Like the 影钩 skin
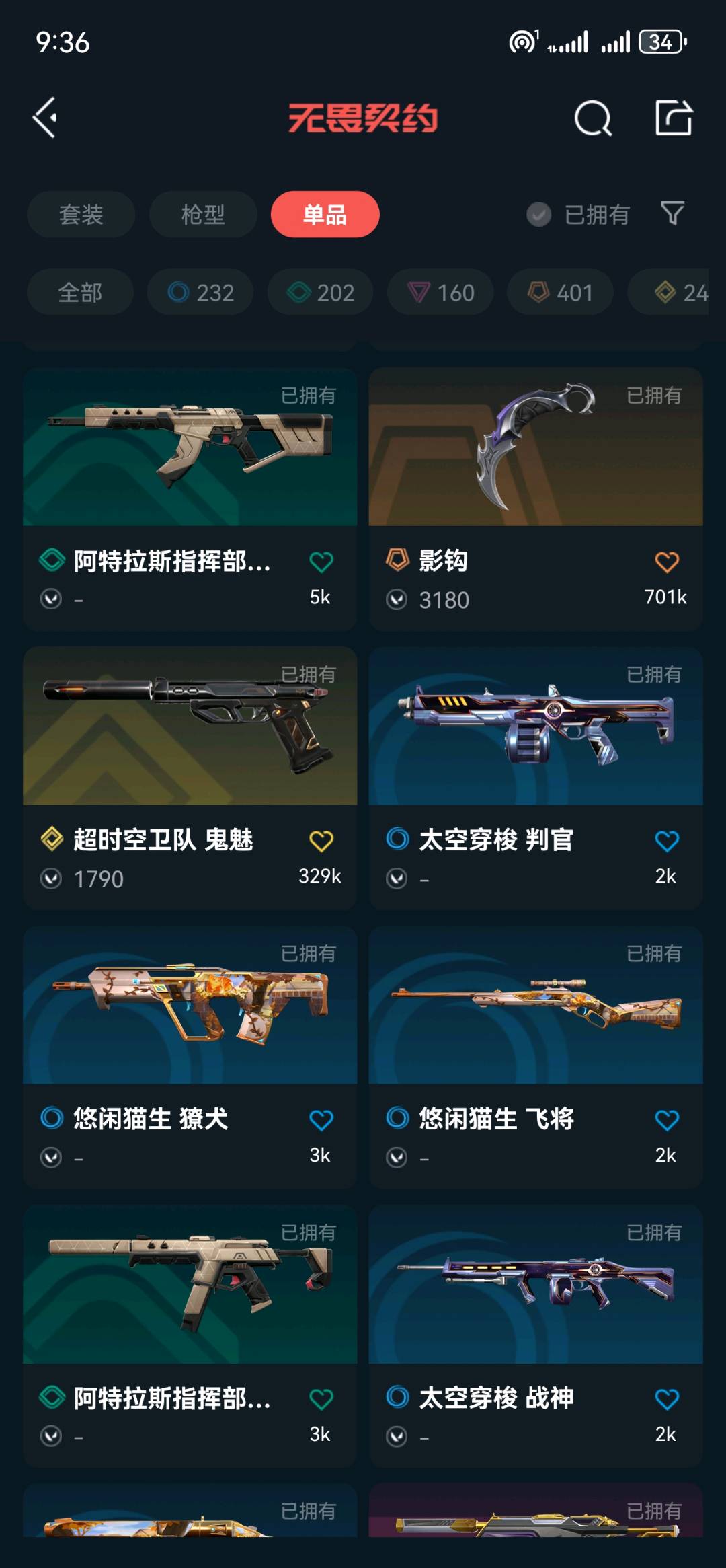 coord(666,562)
